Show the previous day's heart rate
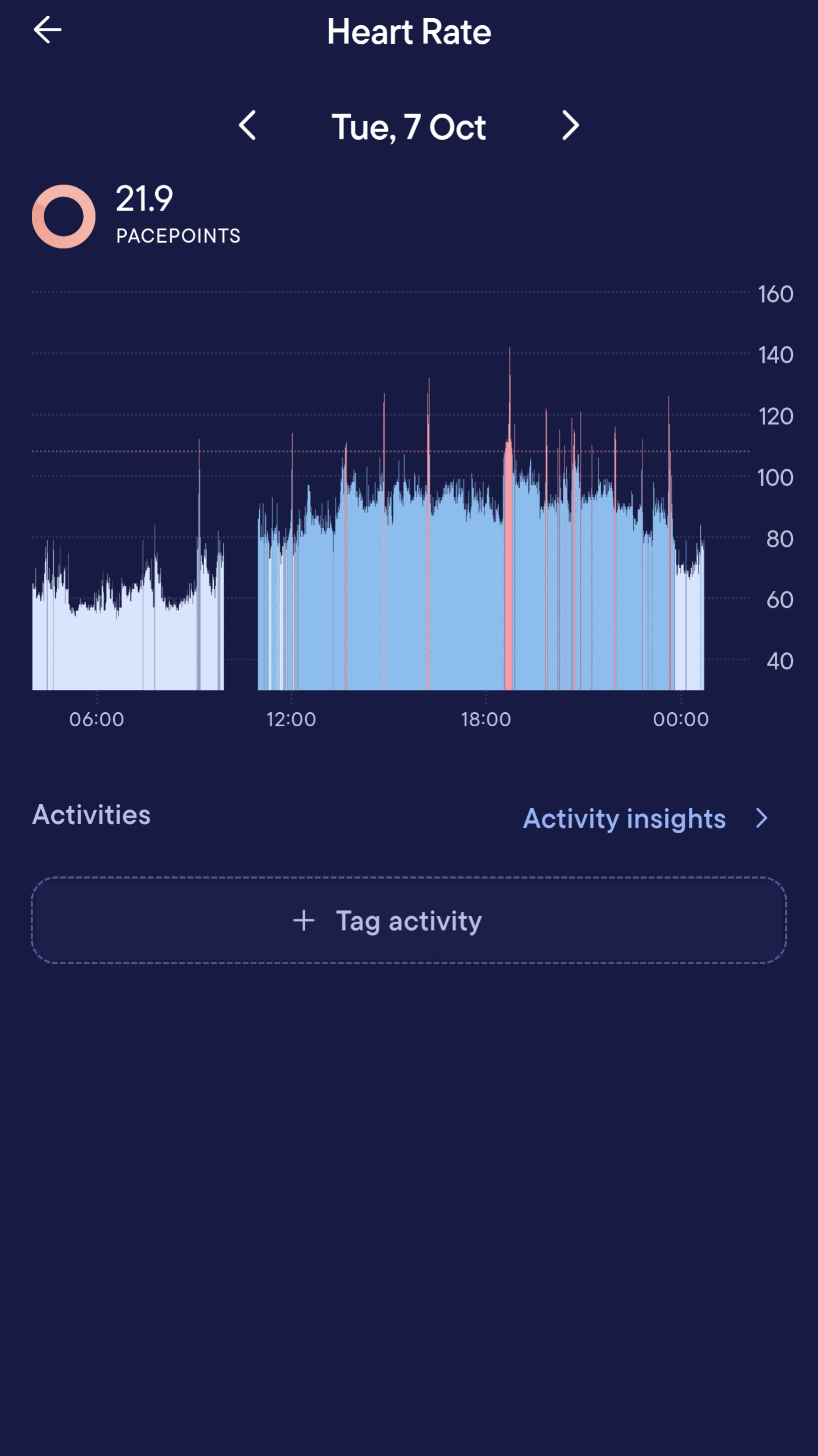Image resolution: width=818 pixels, height=1456 pixels. point(248,126)
